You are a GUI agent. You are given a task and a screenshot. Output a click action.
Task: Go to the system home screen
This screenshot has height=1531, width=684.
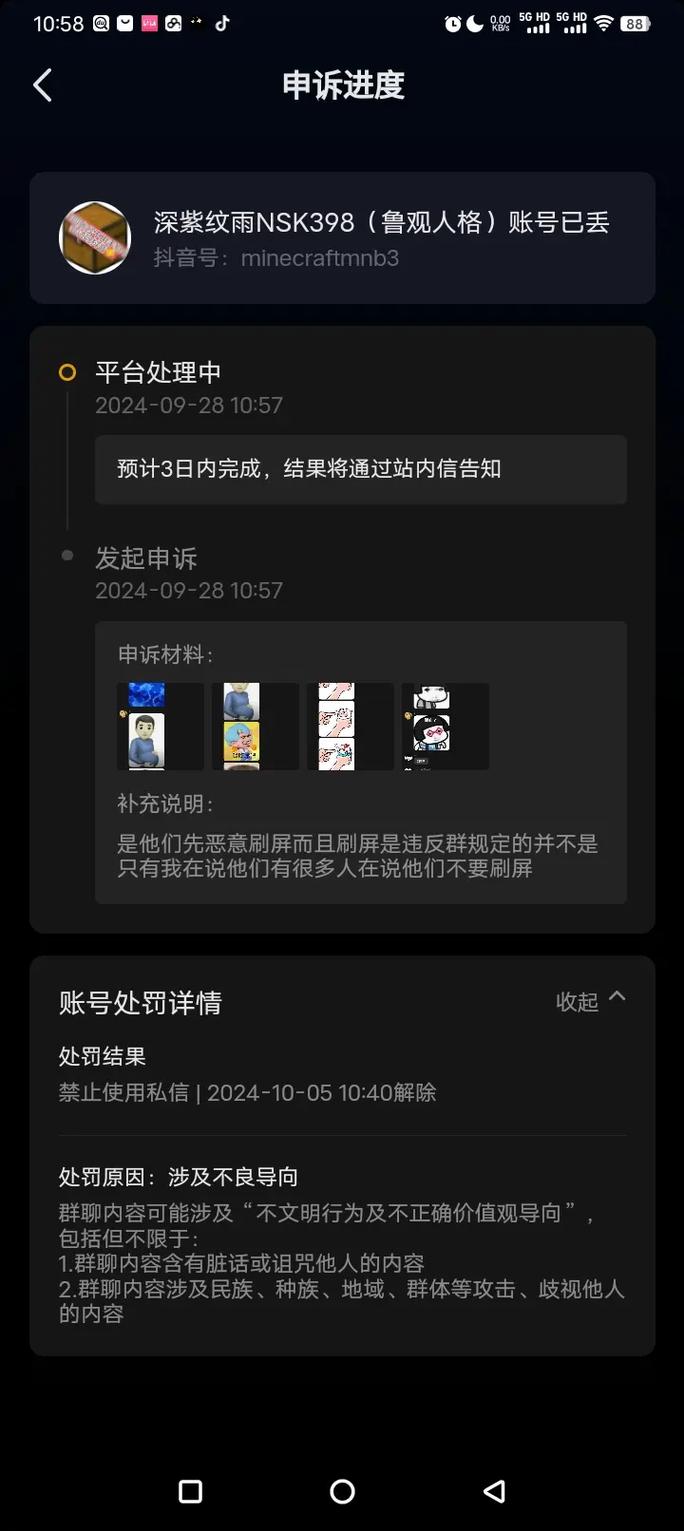pos(342,1492)
